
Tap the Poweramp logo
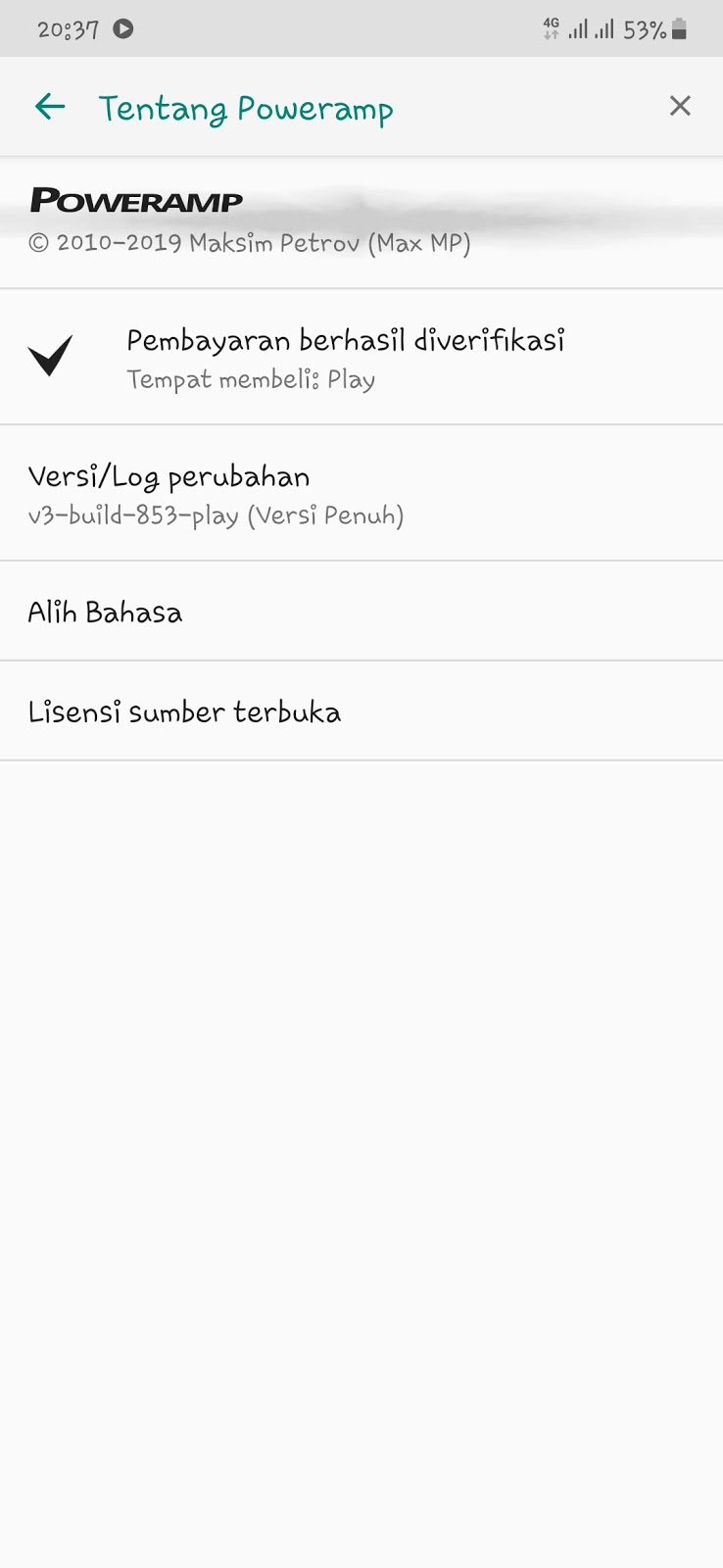[135, 200]
